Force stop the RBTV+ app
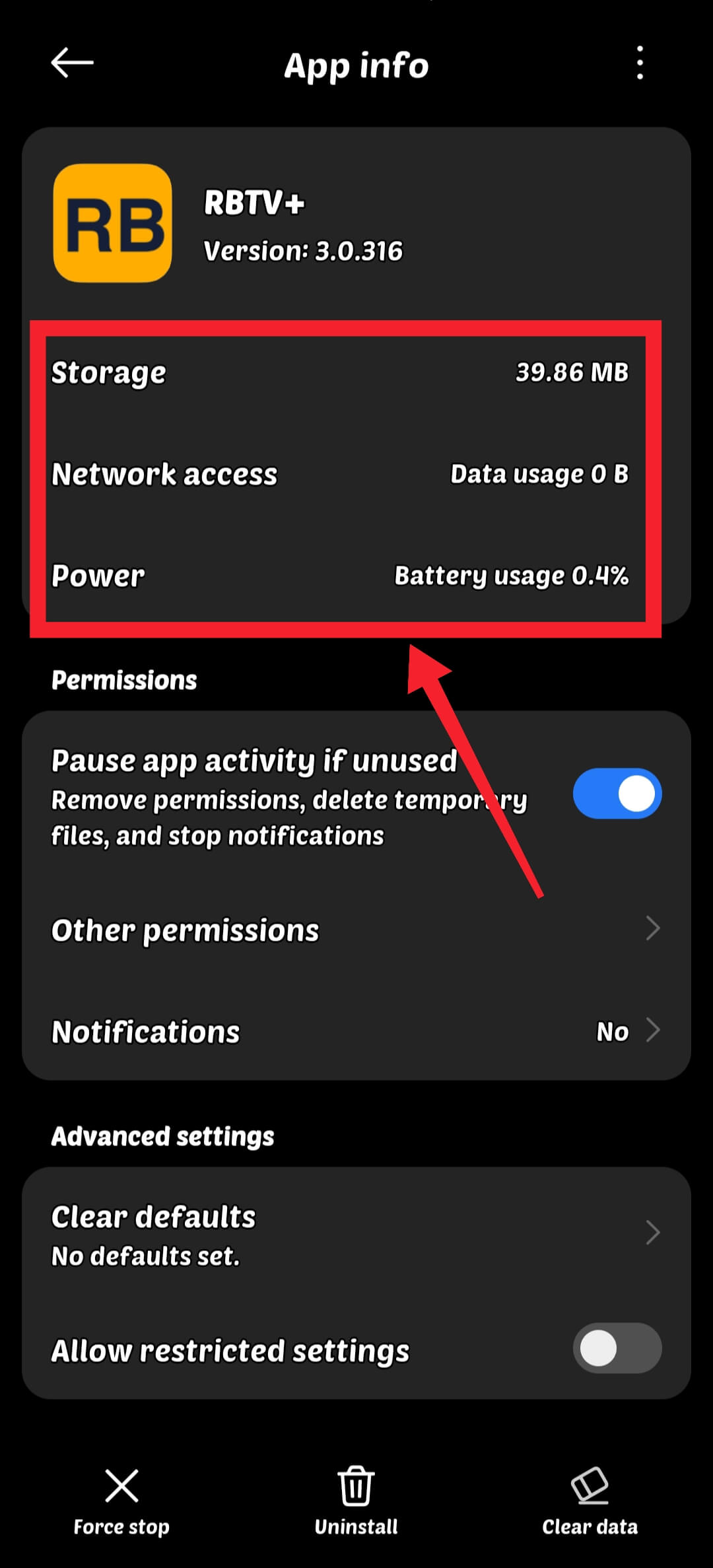Screen dimensions: 713x1568 (x=121, y=1499)
